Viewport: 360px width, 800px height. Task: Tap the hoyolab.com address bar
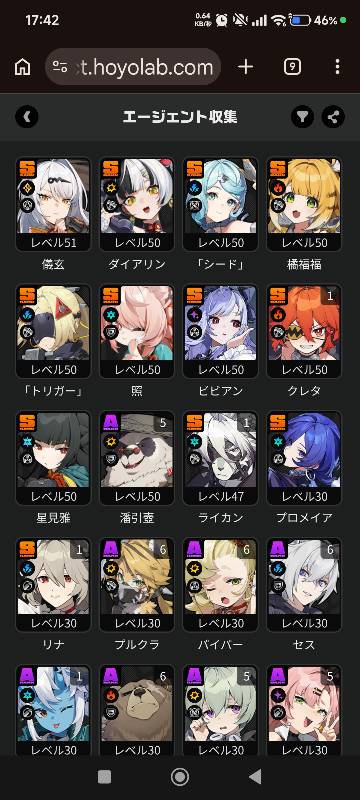[x=133, y=67]
